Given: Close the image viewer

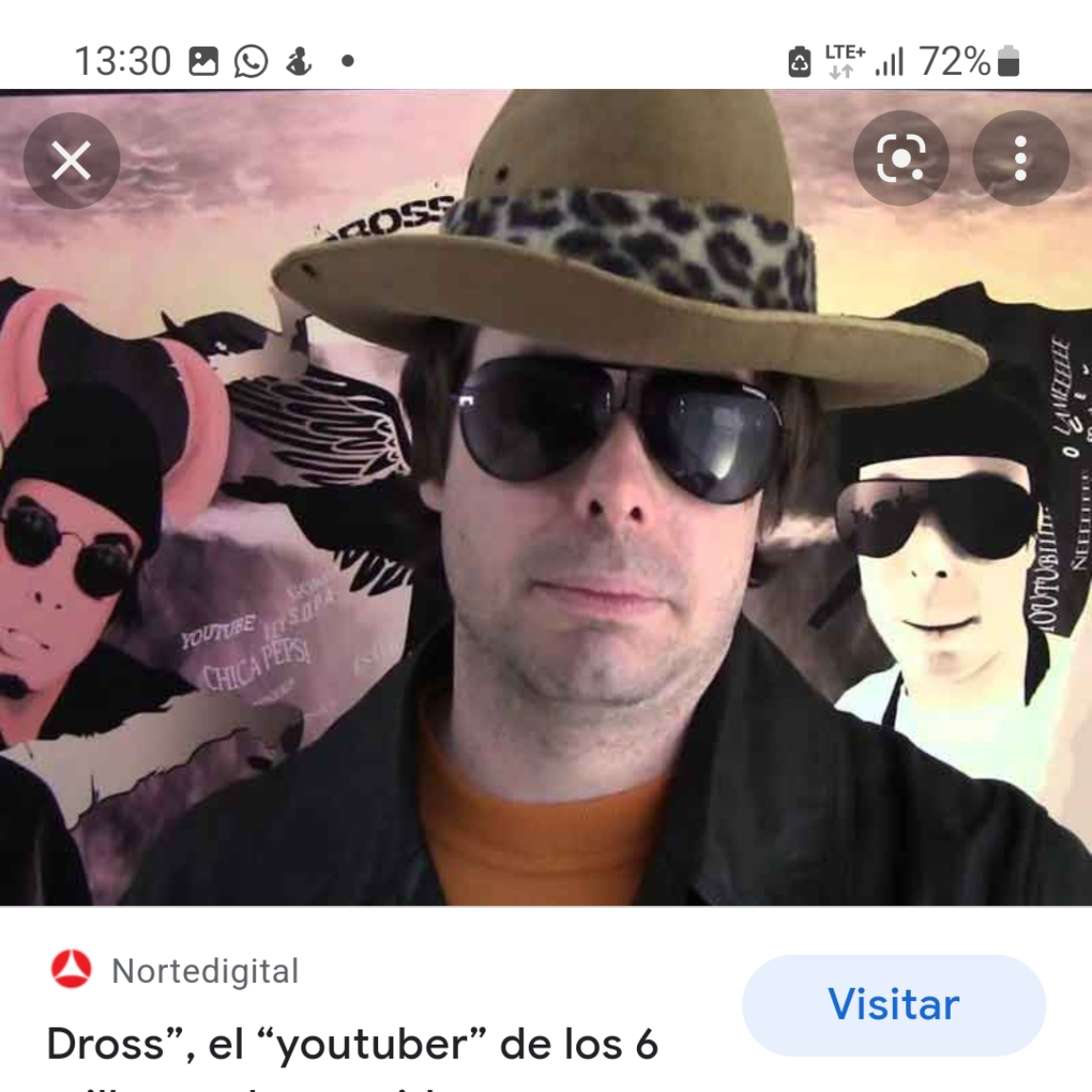Looking at the screenshot, I should tap(71, 160).
